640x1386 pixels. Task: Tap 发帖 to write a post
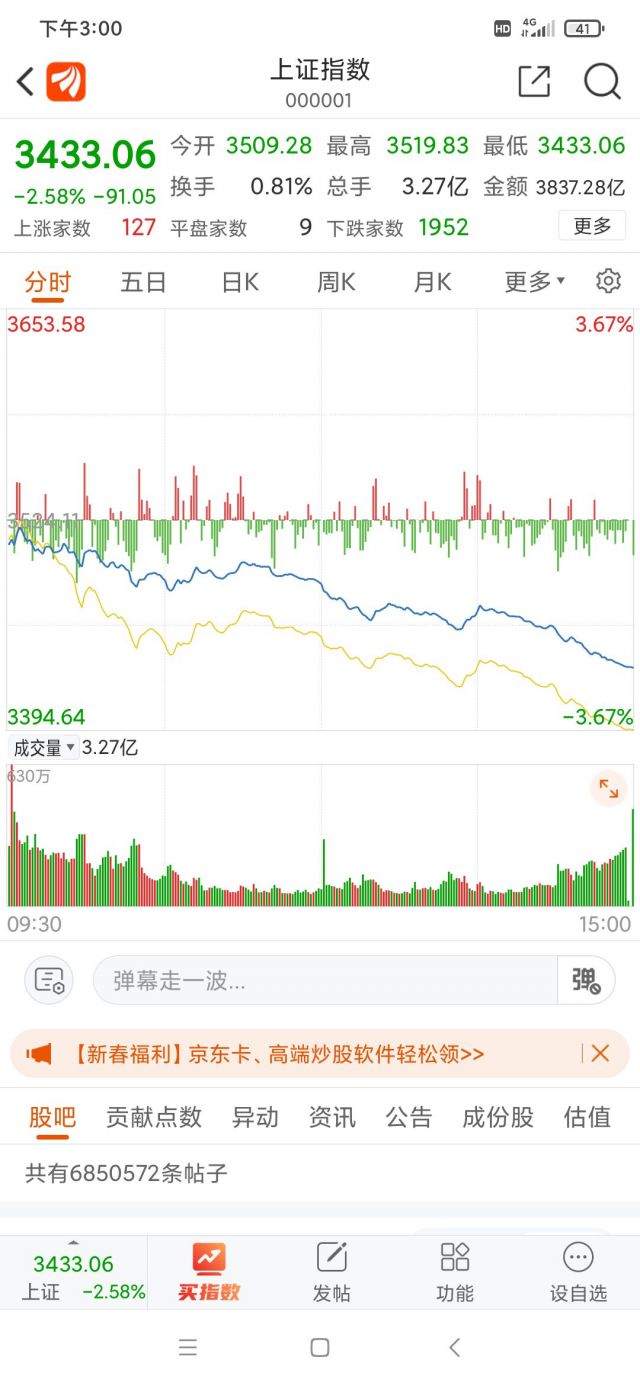(x=332, y=1272)
